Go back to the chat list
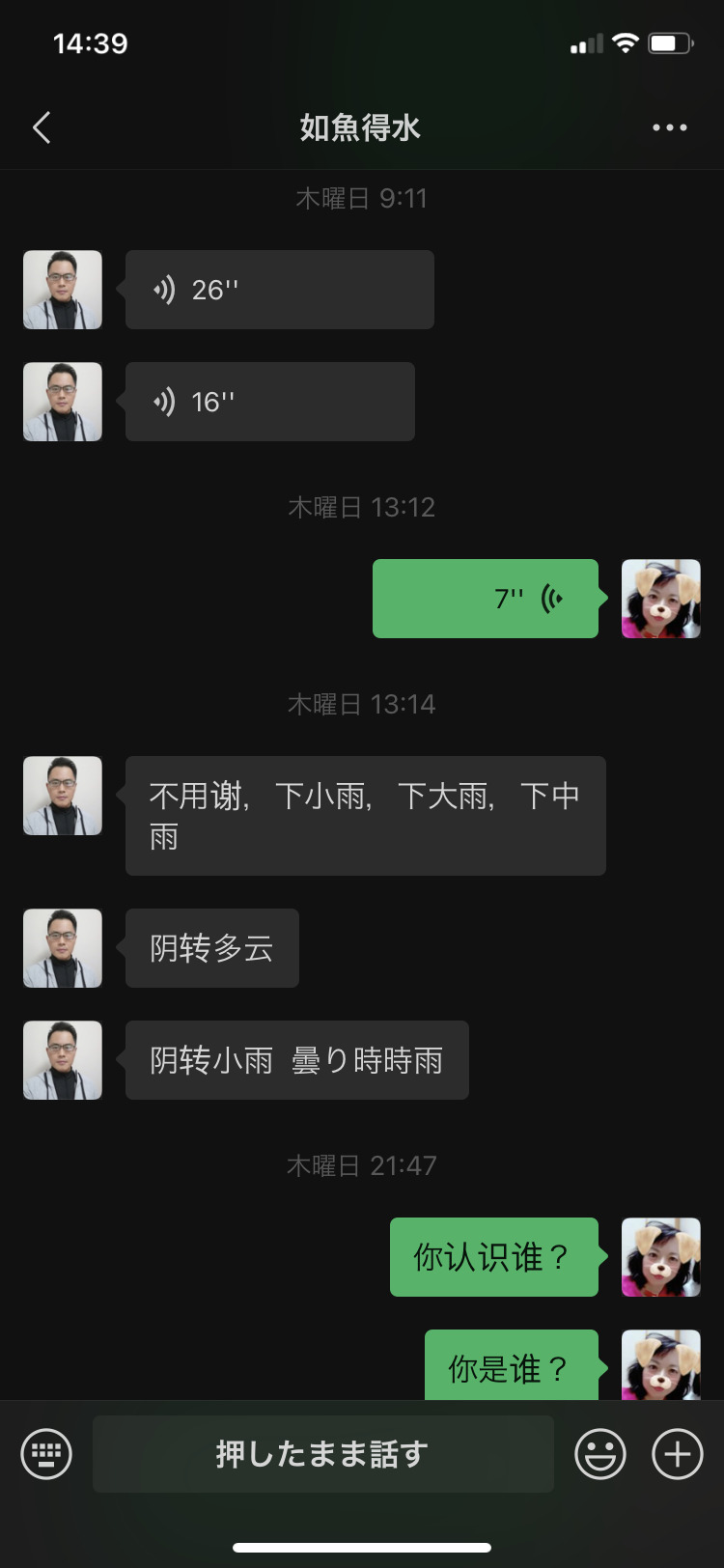 [x=42, y=127]
